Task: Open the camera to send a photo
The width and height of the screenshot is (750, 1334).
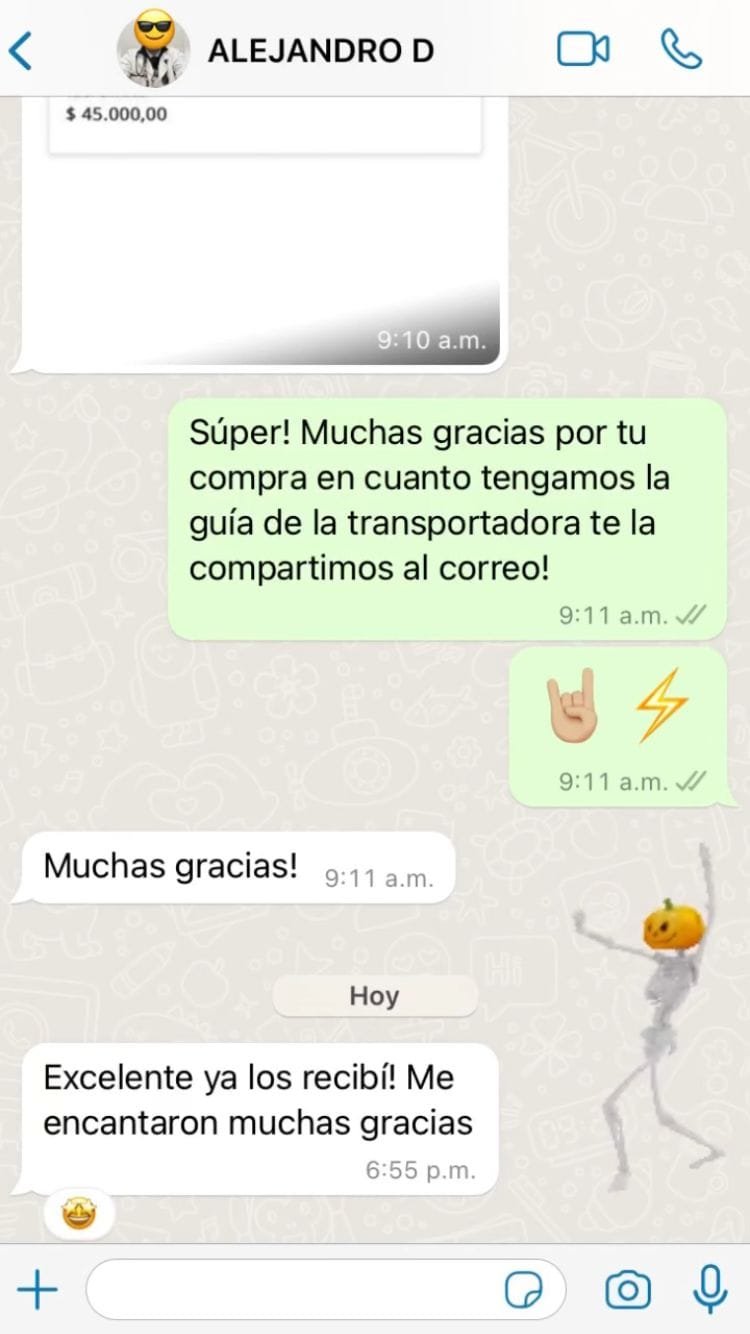Action: (x=627, y=1290)
